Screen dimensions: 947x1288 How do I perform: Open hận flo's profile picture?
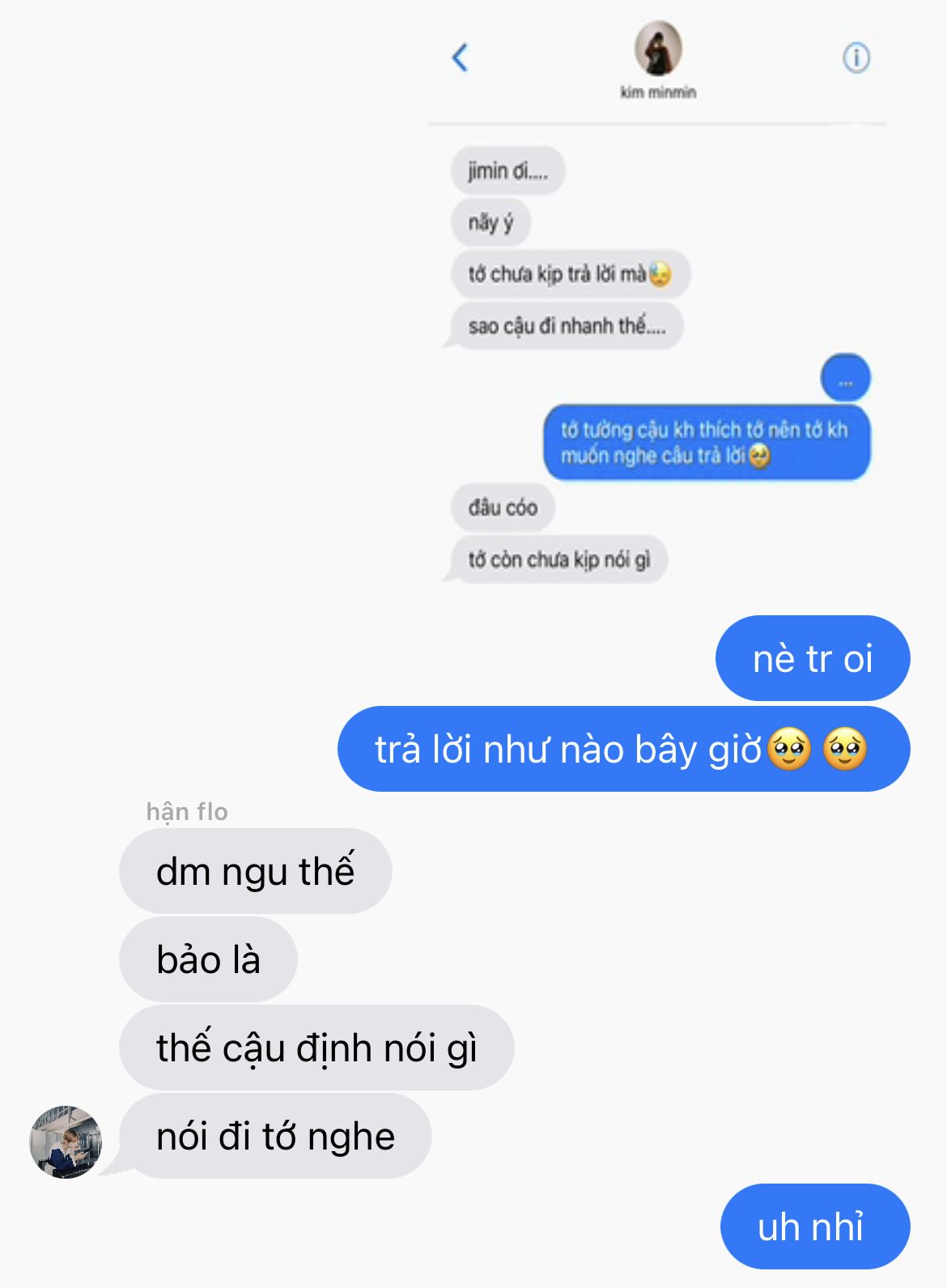click(x=66, y=1141)
